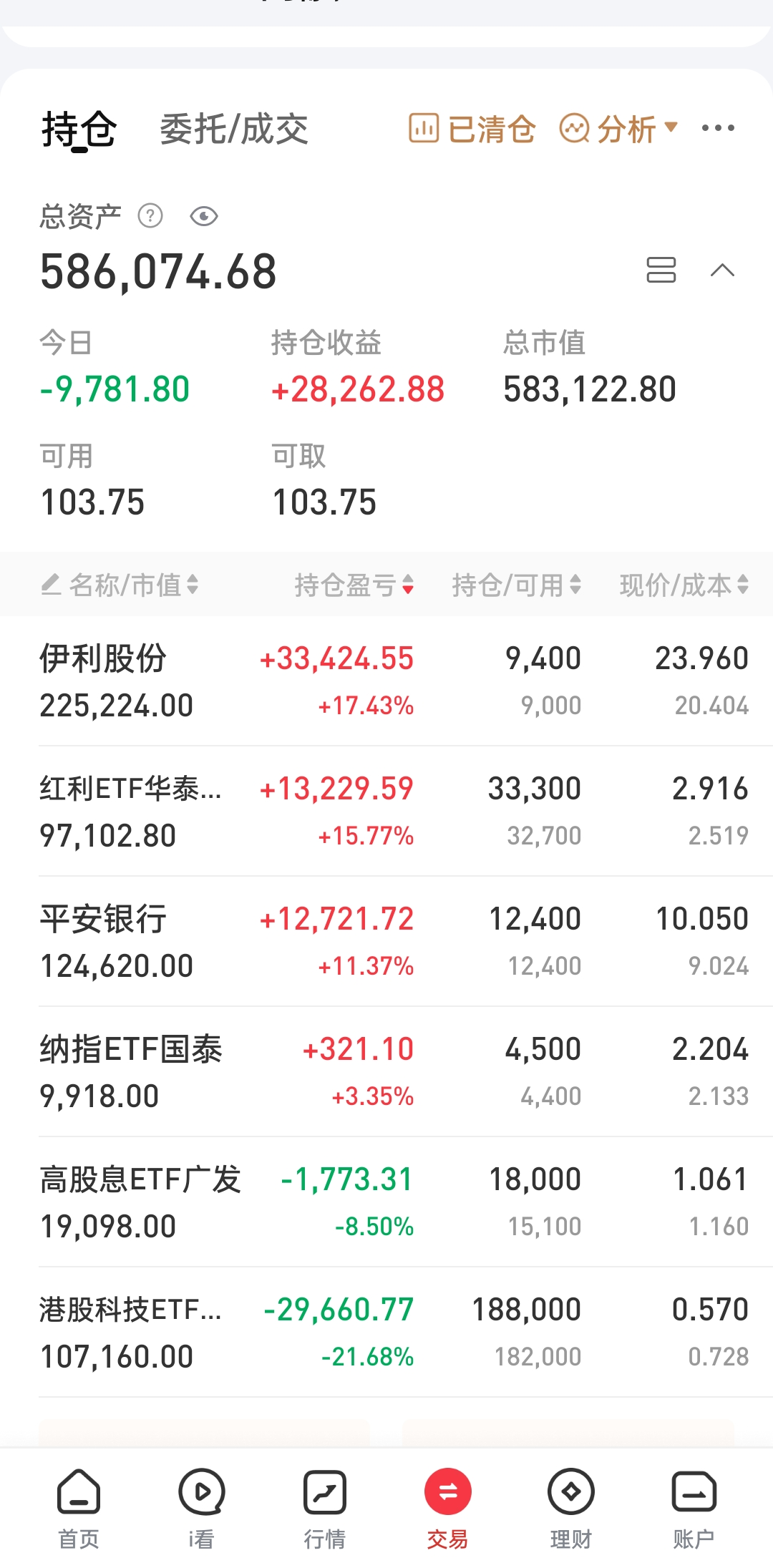Open the 已清仓 cleared positions view
This screenshot has height=1568, width=773.
pos(472,130)
